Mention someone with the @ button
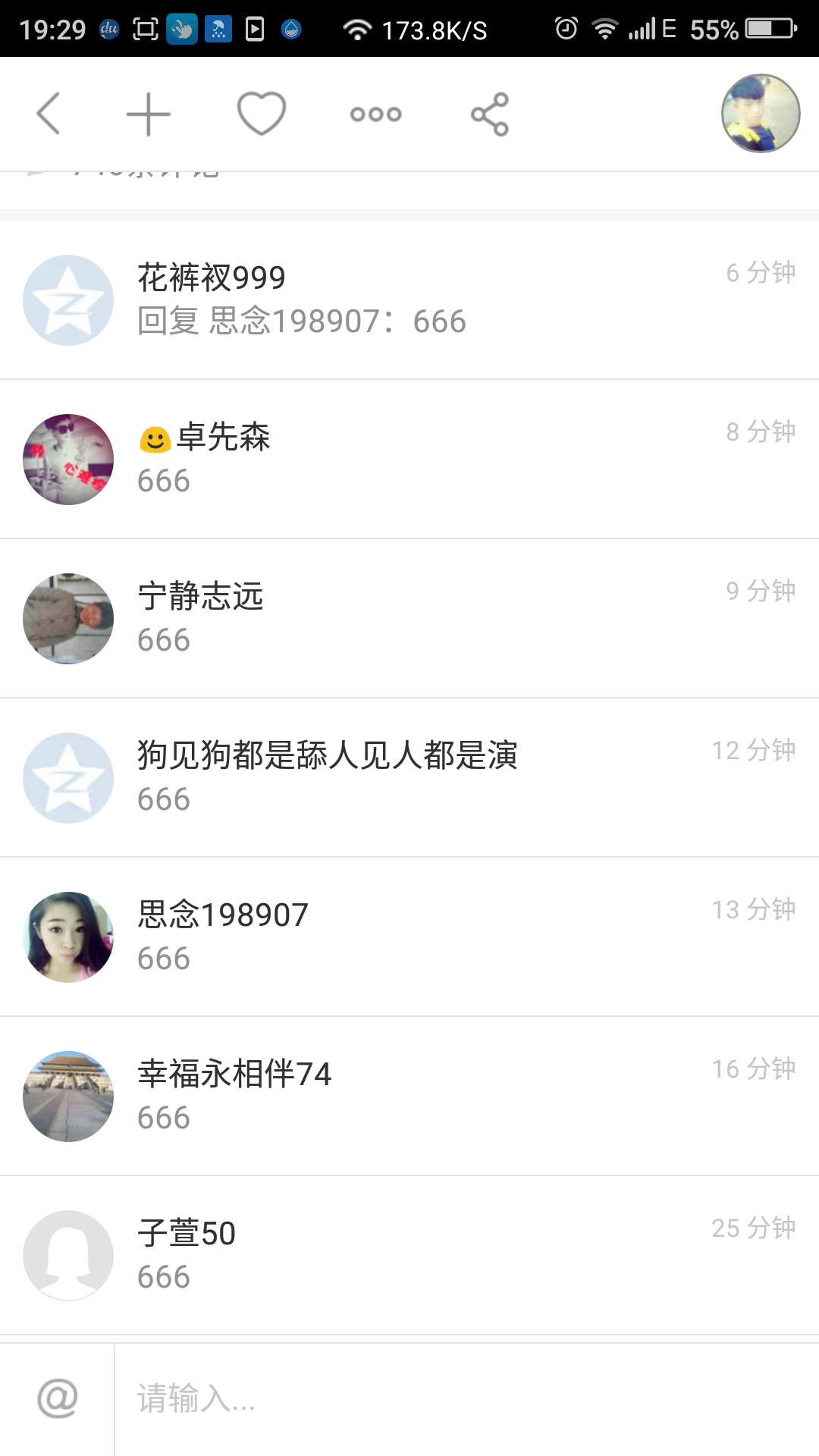The image size is (819, 1456). click(x=58, y=1398)
